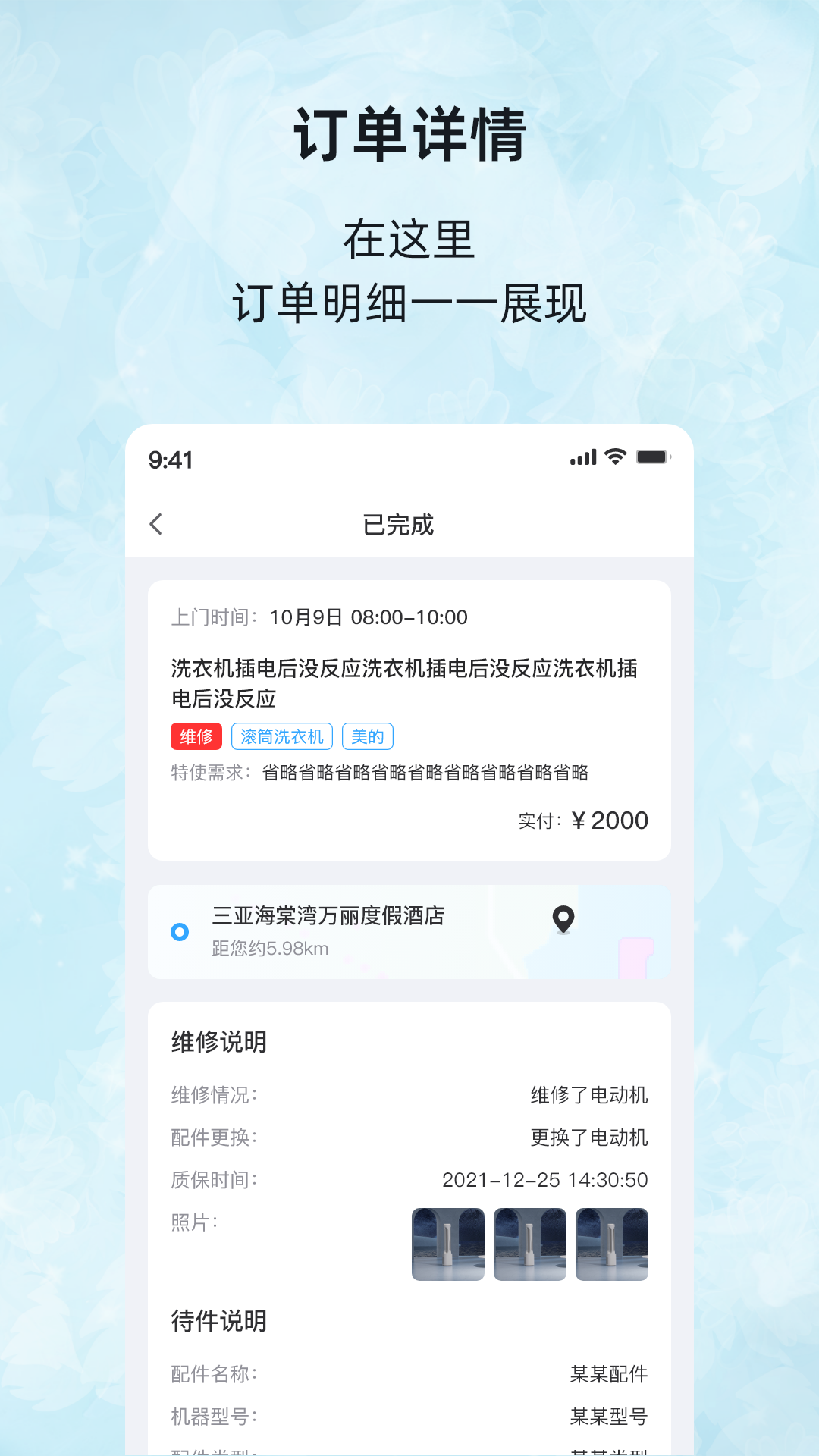Expand the 待件说明 section
The image size is (819, 1456).
pyautogui.click(x=218, y=1319)
